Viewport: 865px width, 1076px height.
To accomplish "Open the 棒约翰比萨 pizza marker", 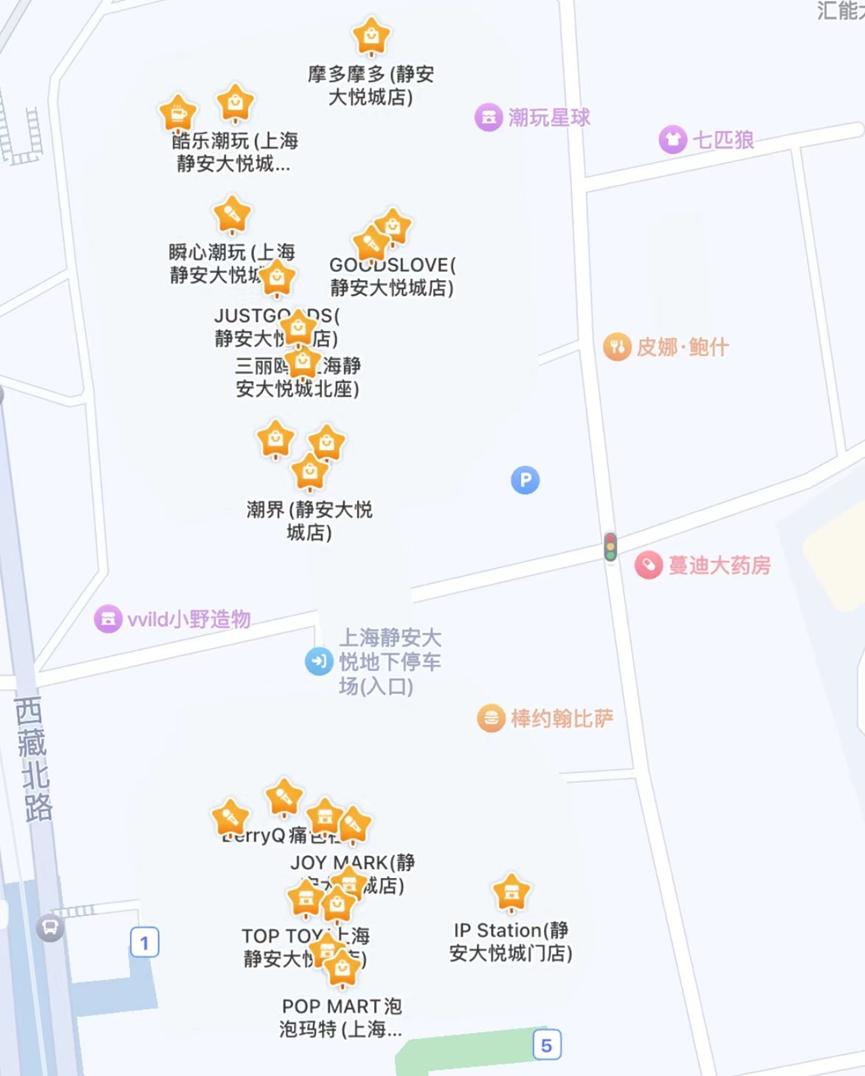I will pyautogui.click(x=491, y=718).
